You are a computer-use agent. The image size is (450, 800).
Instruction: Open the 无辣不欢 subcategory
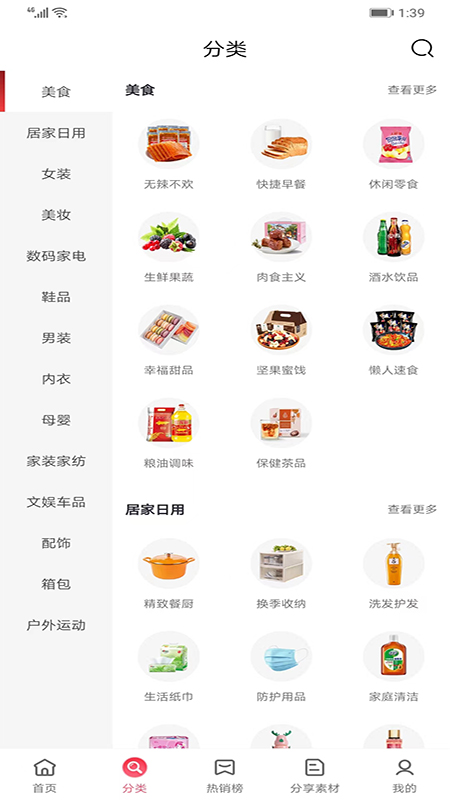tap(169, 155)
